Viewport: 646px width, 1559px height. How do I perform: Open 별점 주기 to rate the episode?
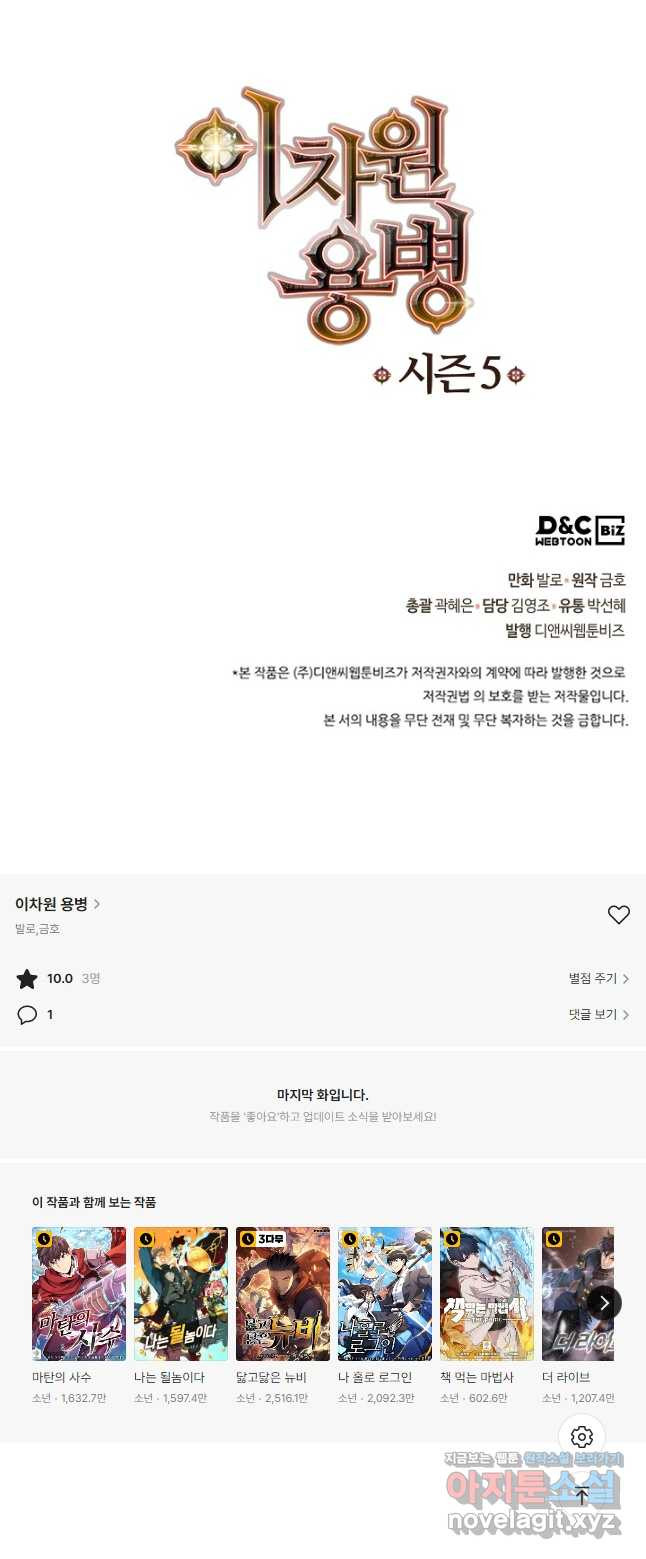pos(598,978)
